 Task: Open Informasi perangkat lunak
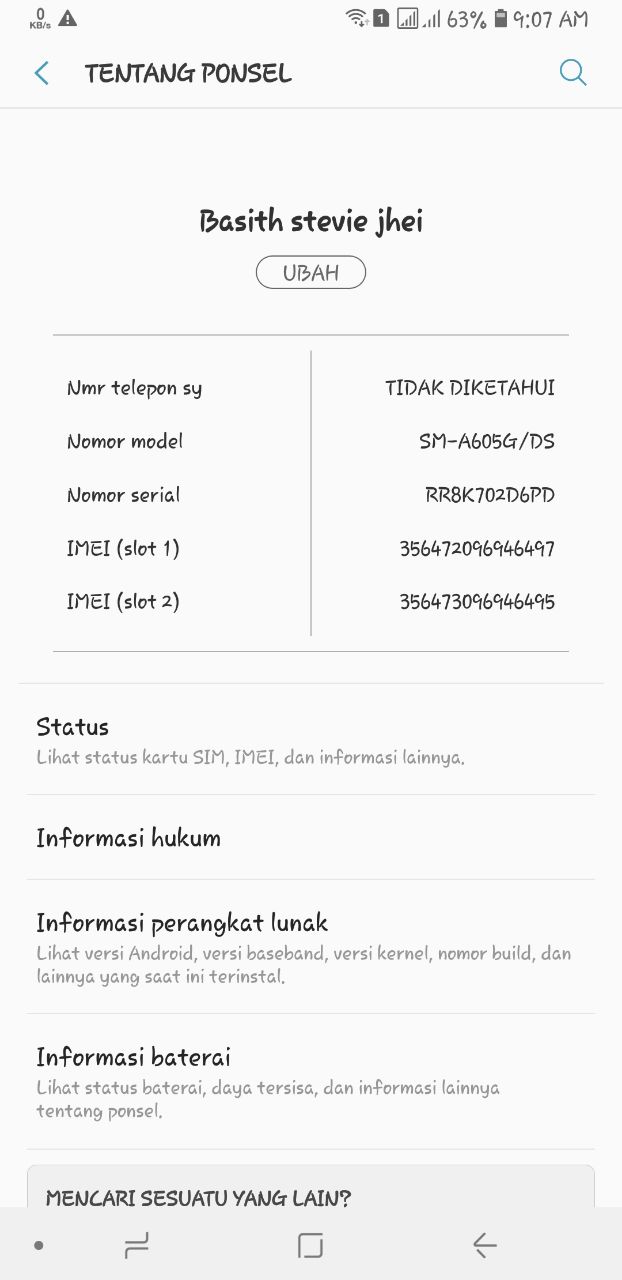tap(310, 947)
